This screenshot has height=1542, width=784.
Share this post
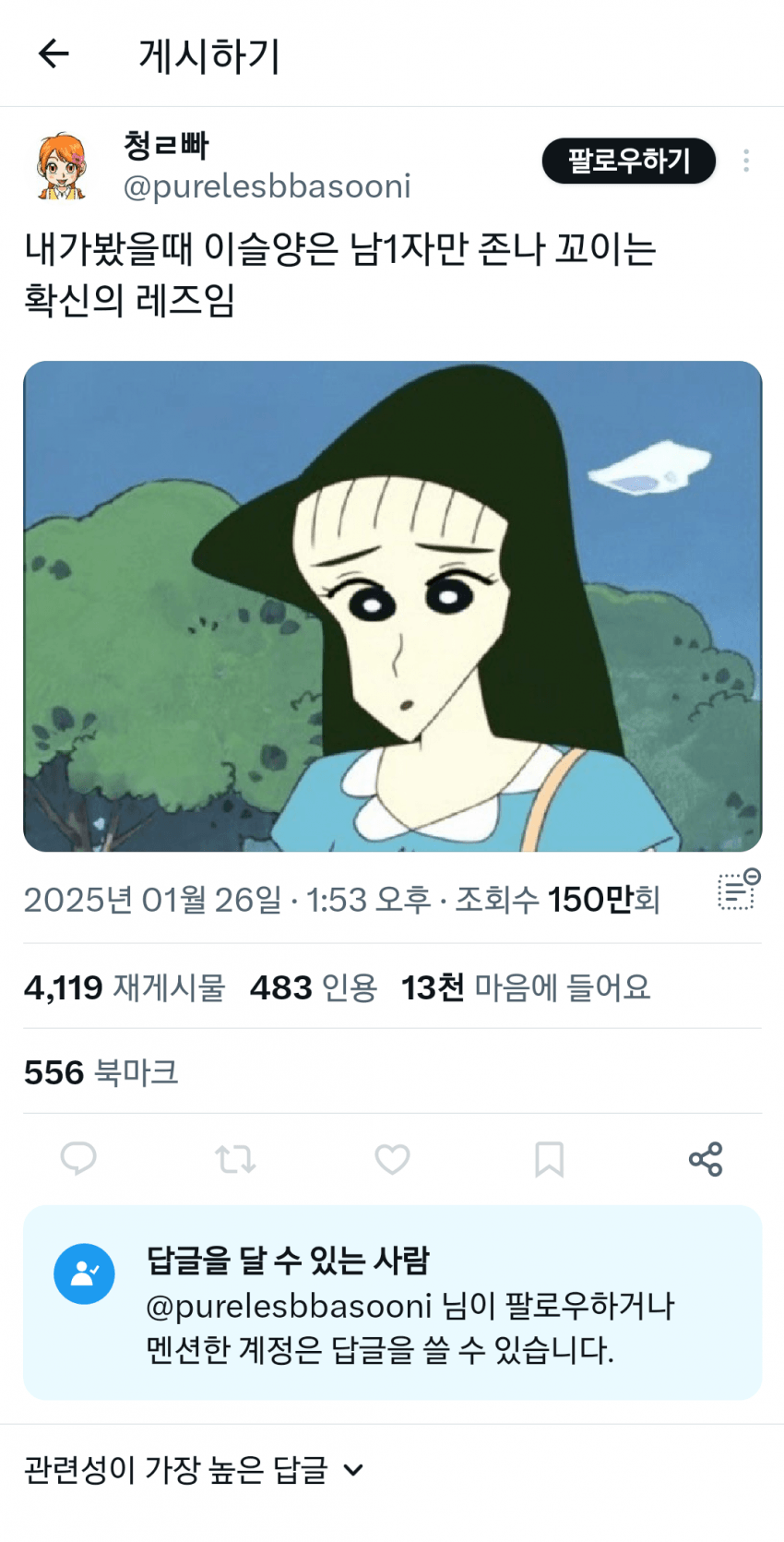point(706,1158)
